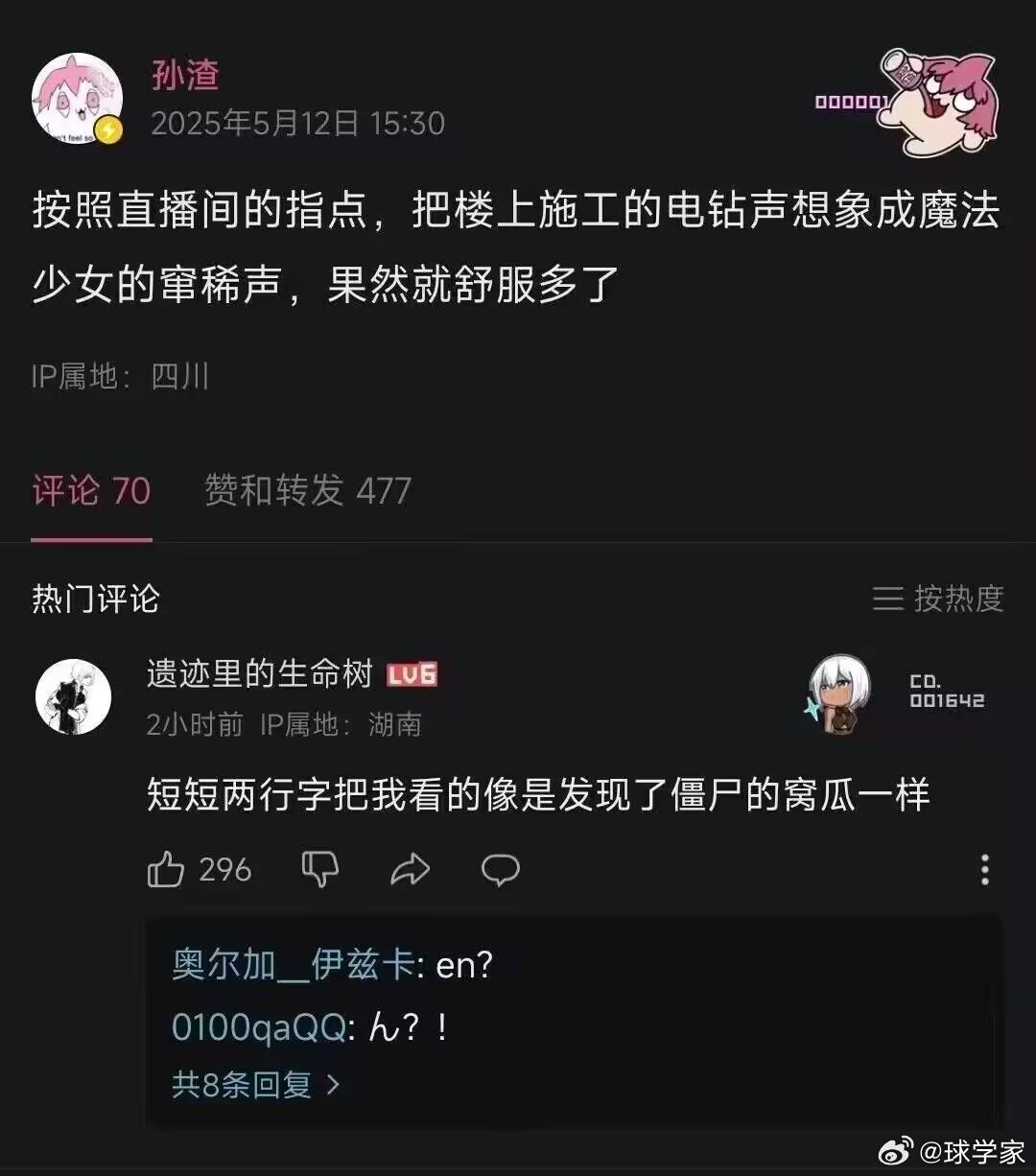
Task: Share 遗迹里的生命树's comment
Action: coord(410,870)
